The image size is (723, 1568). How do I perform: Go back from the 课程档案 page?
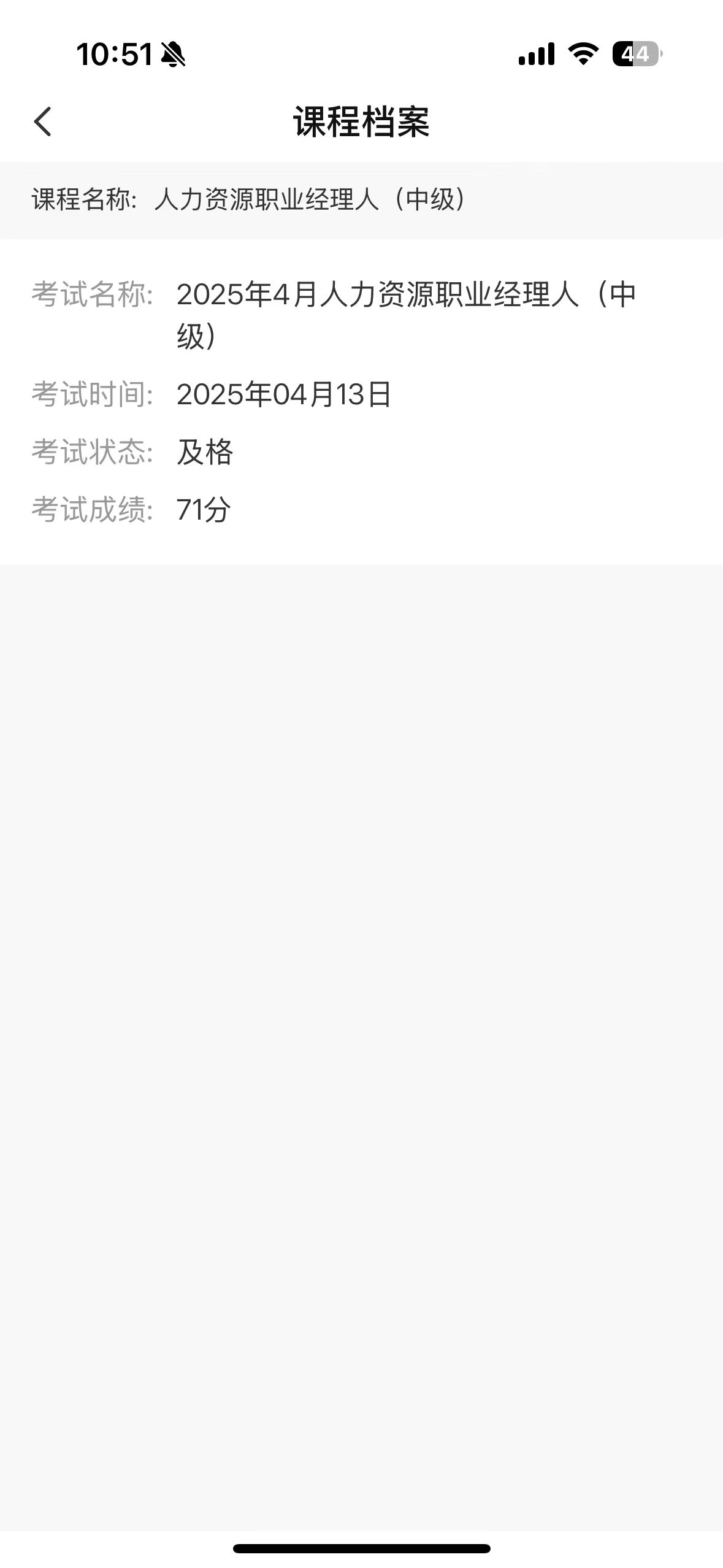[x=42, y=121]
